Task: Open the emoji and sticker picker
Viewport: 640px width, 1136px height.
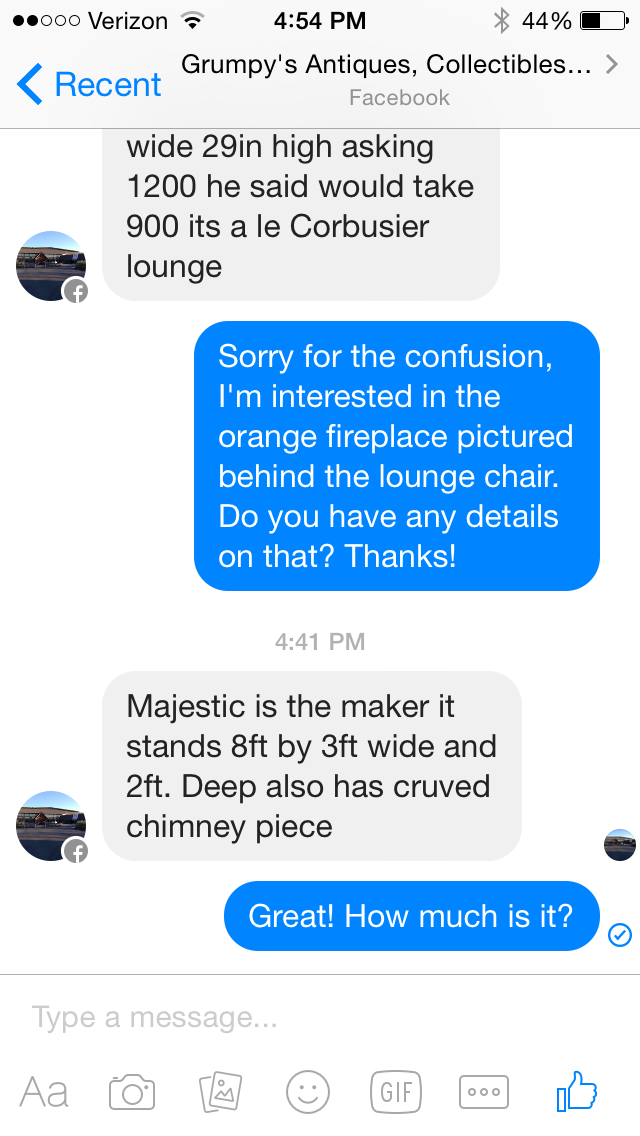Action: click(x=308, y=1091)
